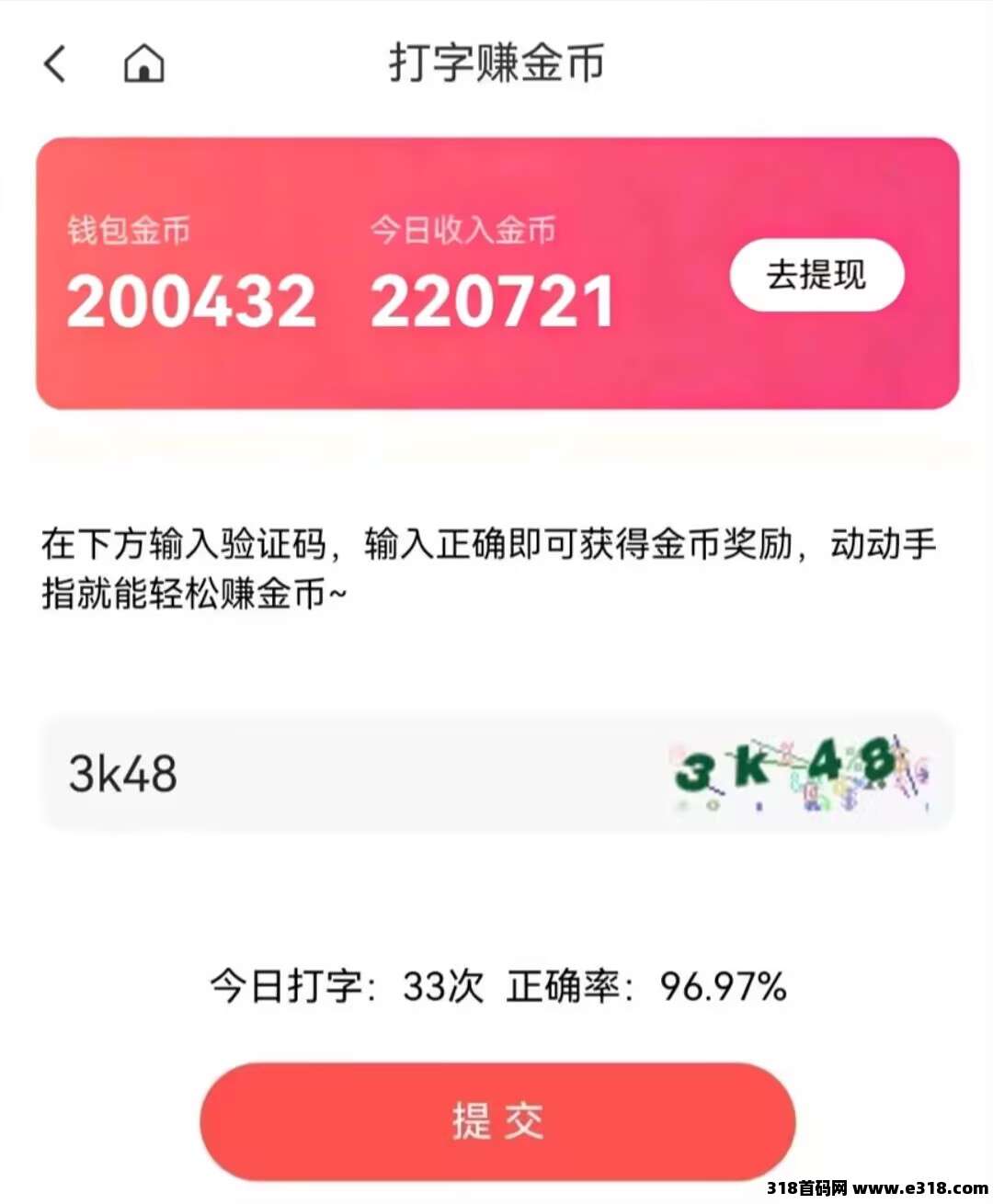Screen dimensions: 993x1204
Task: Tap the 打字赚金币 page title
Action: coord(496,64)
